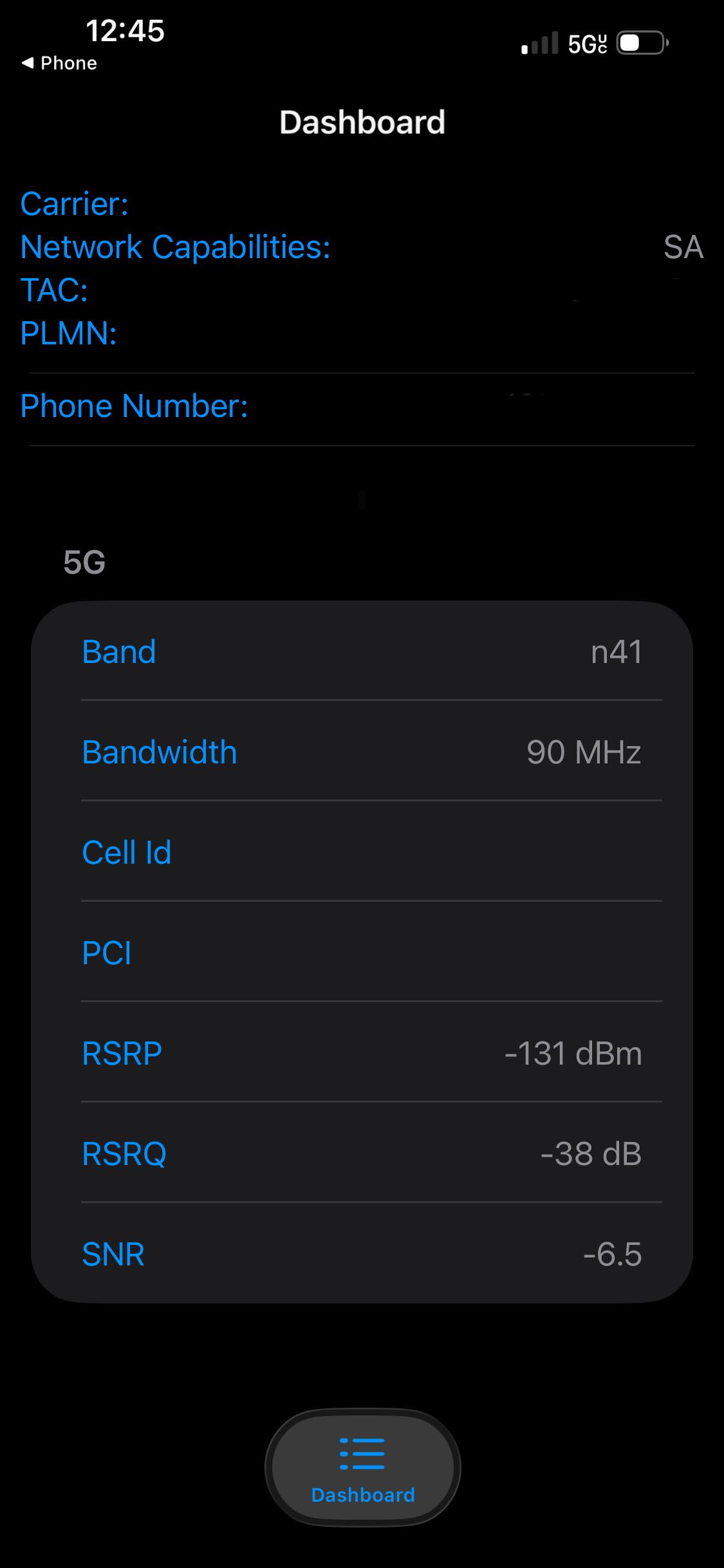Select the Band n41 row

pos(362,651)
